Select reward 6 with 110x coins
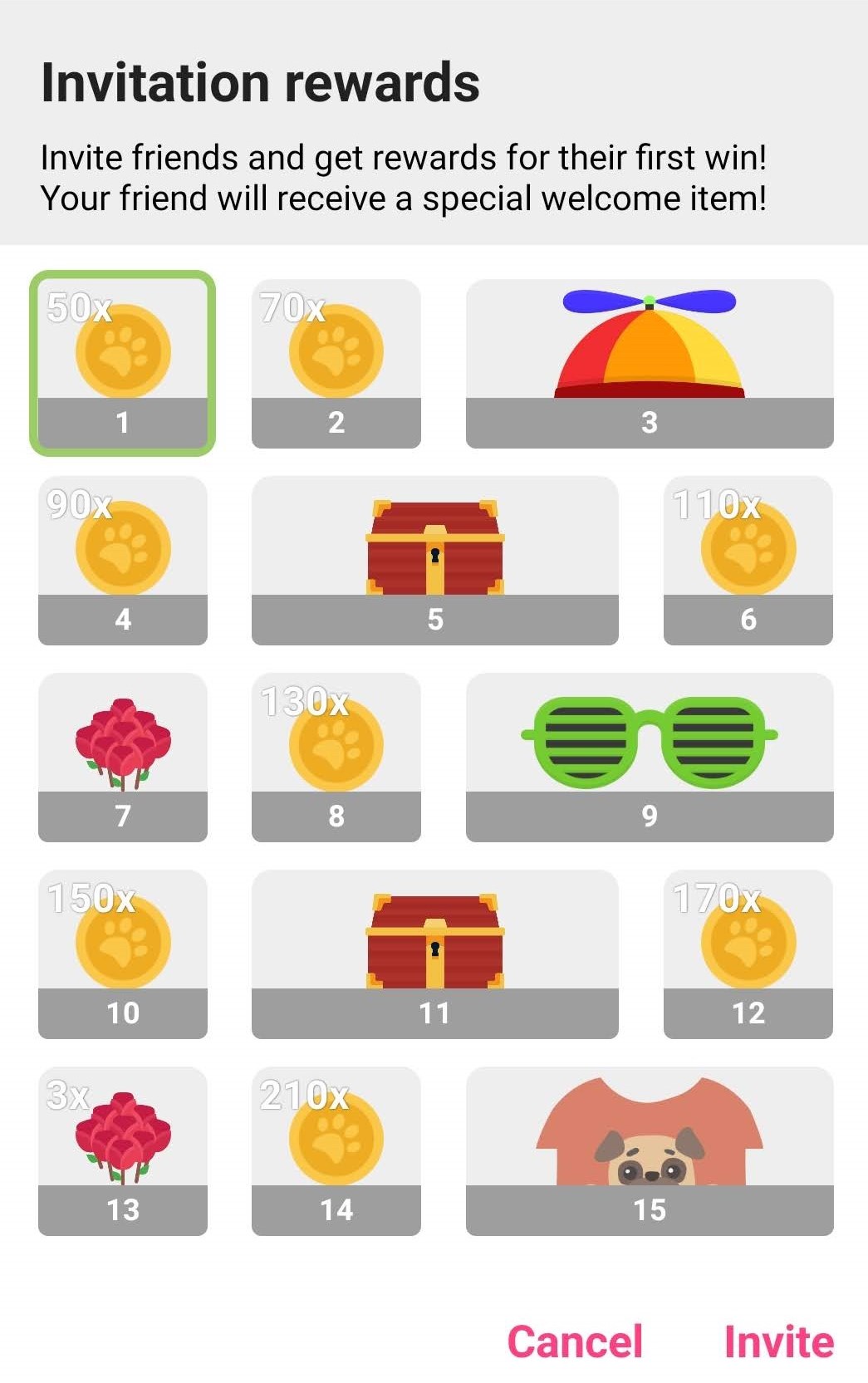Image resolution: width=868 pixels, height=1383 pixels. pos(748,561)
